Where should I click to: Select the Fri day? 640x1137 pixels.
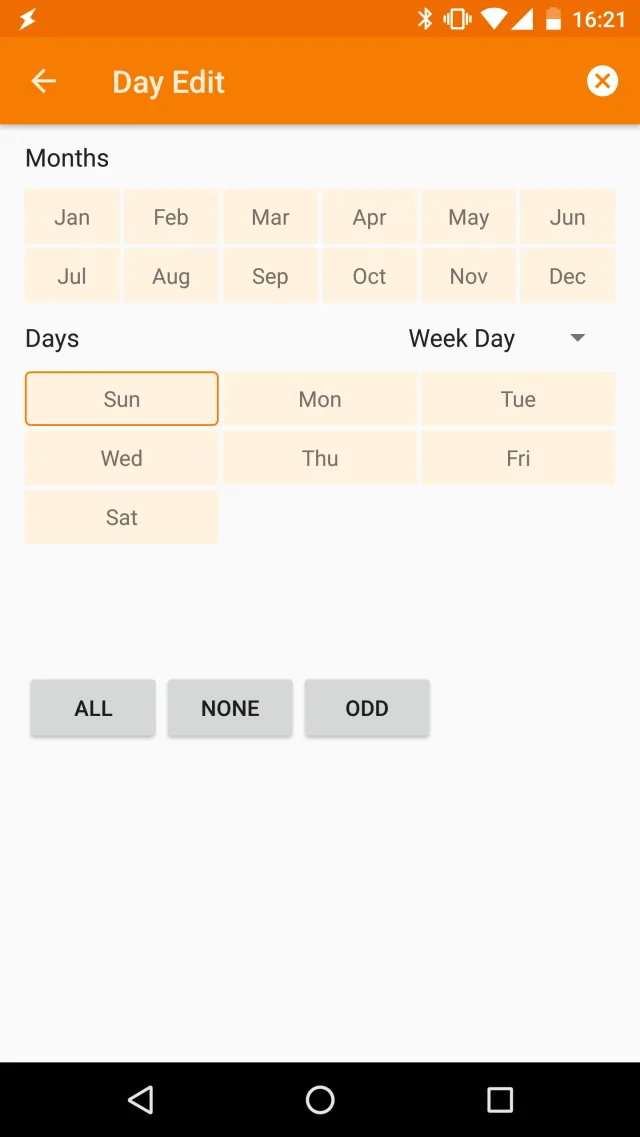(x=518, y=458)
